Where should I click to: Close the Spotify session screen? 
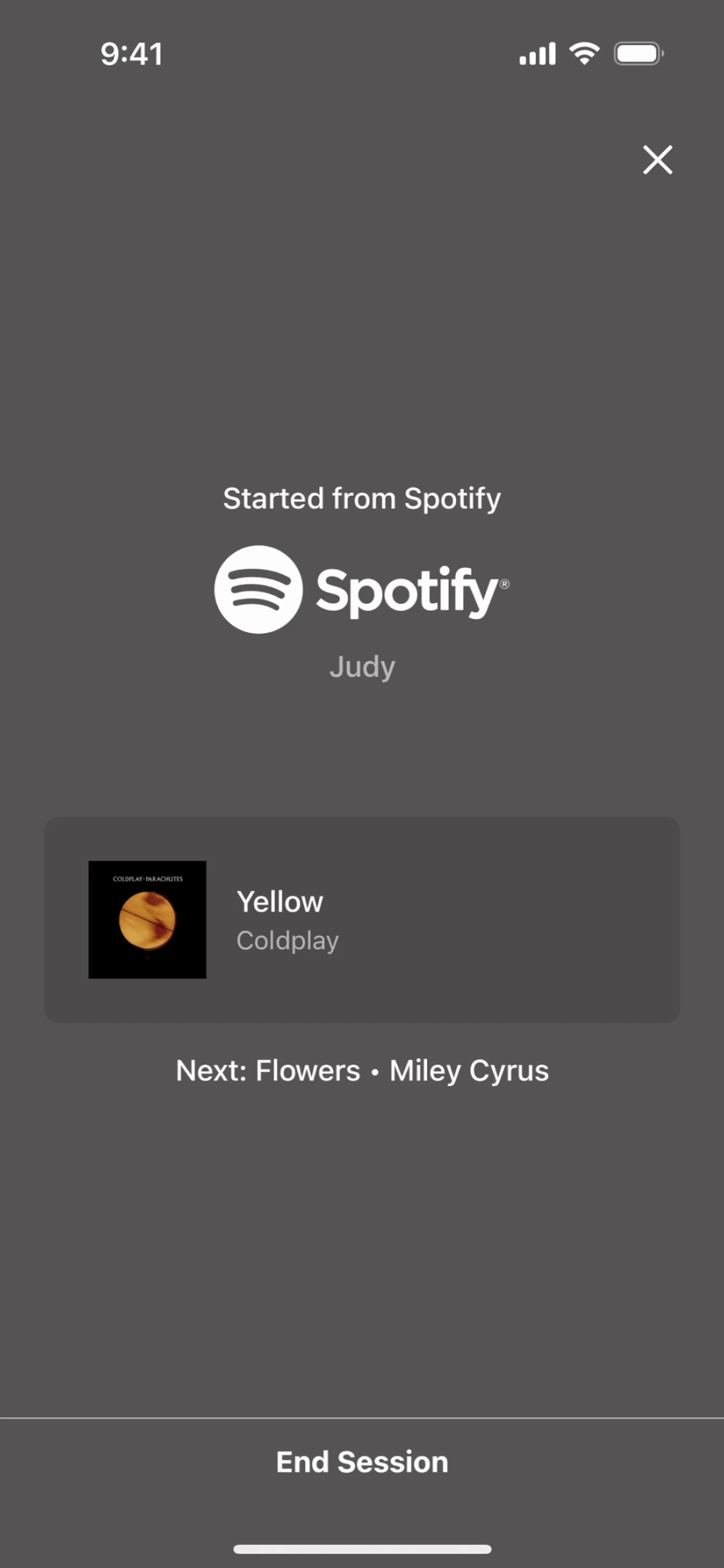657,160
